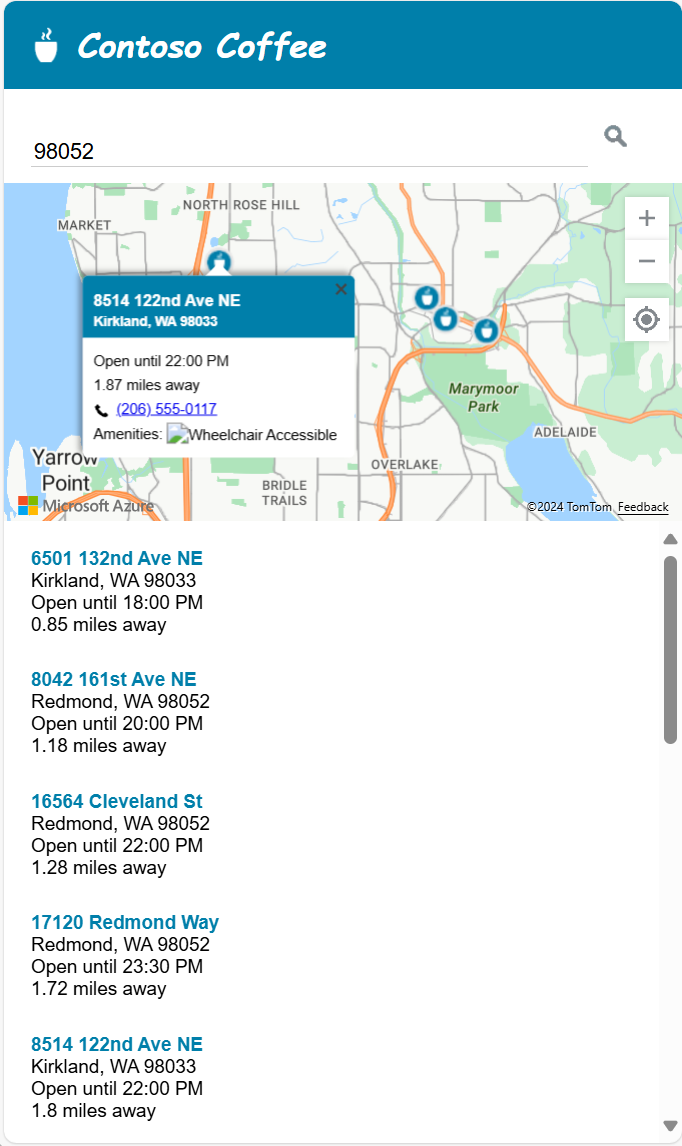682x1146 pixels.
Task: Center map on my location
Action: pos(647,320)
